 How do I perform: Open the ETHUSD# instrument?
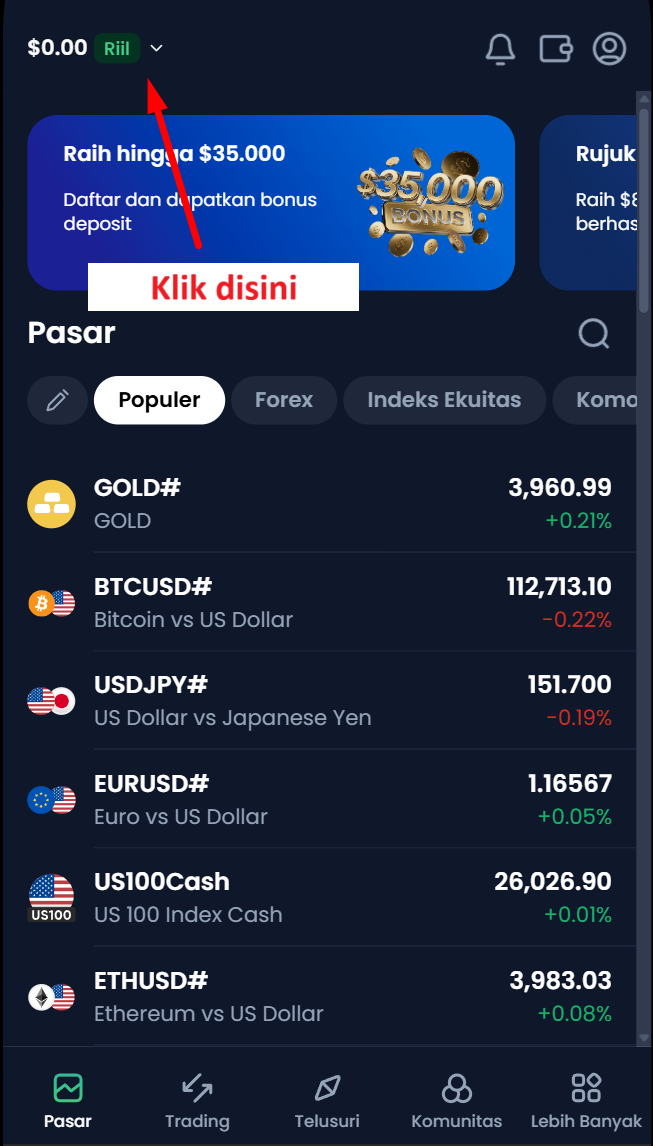click(x=320, y=996)
